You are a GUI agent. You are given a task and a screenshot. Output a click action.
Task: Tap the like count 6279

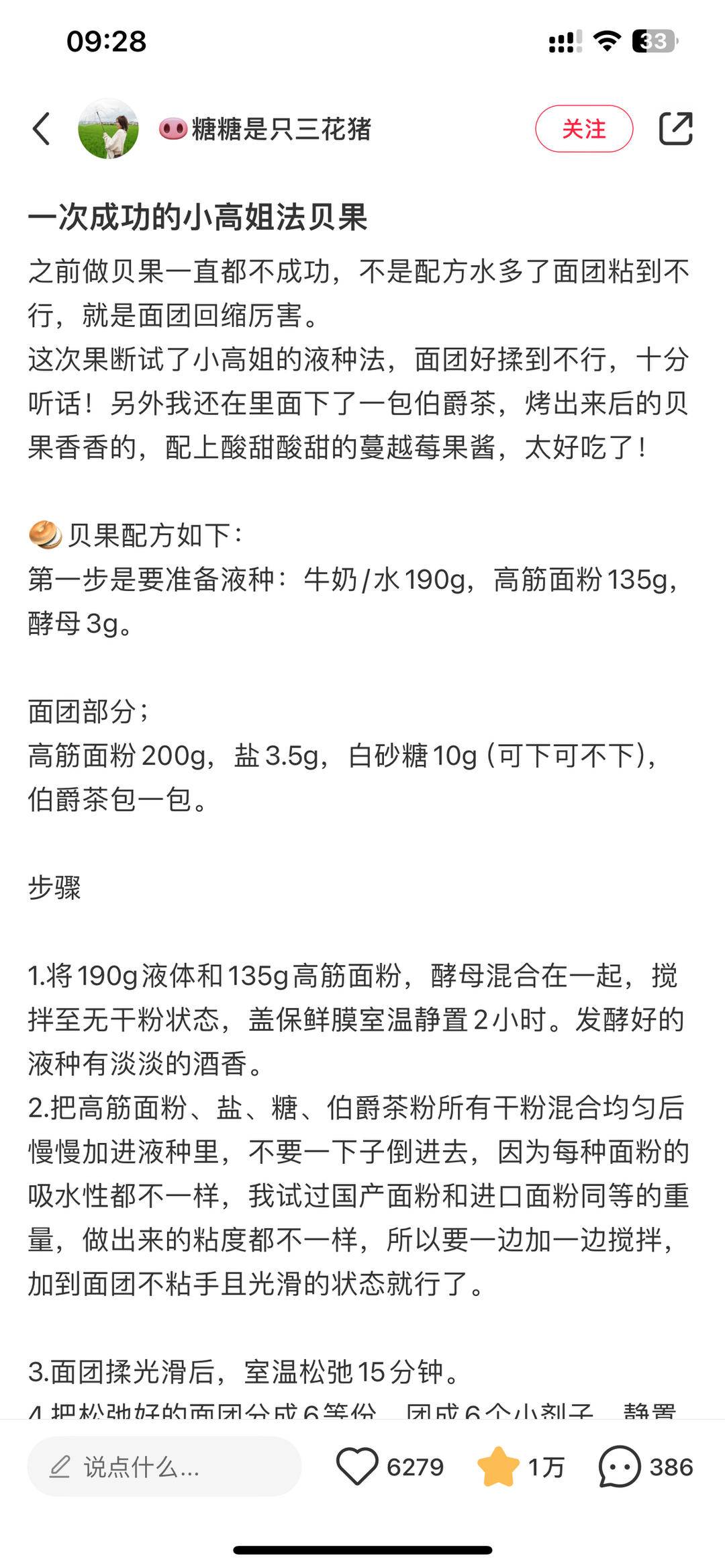pos(416,1467)
